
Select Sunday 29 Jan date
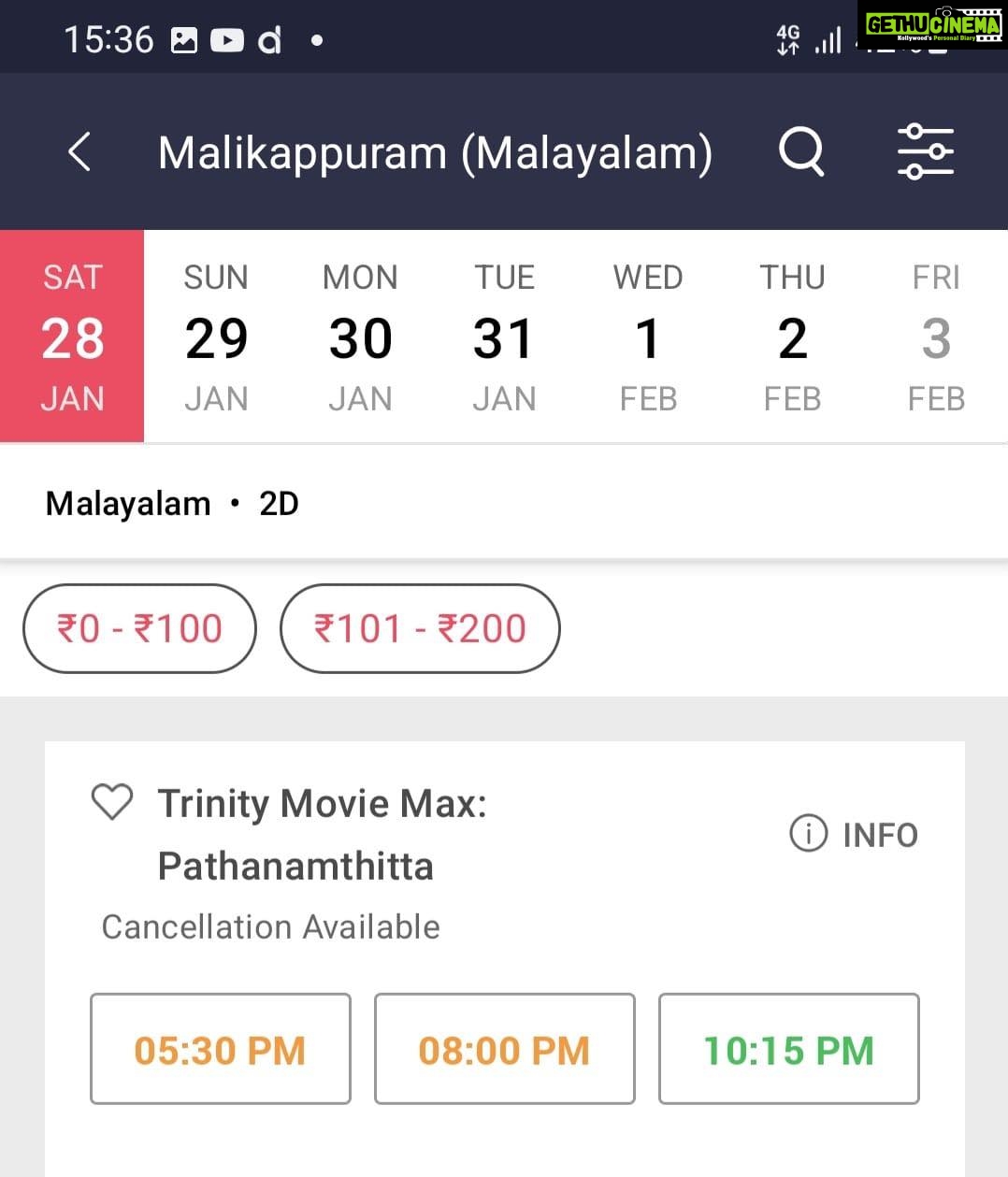pyautogui.click(x=216, y=337)
